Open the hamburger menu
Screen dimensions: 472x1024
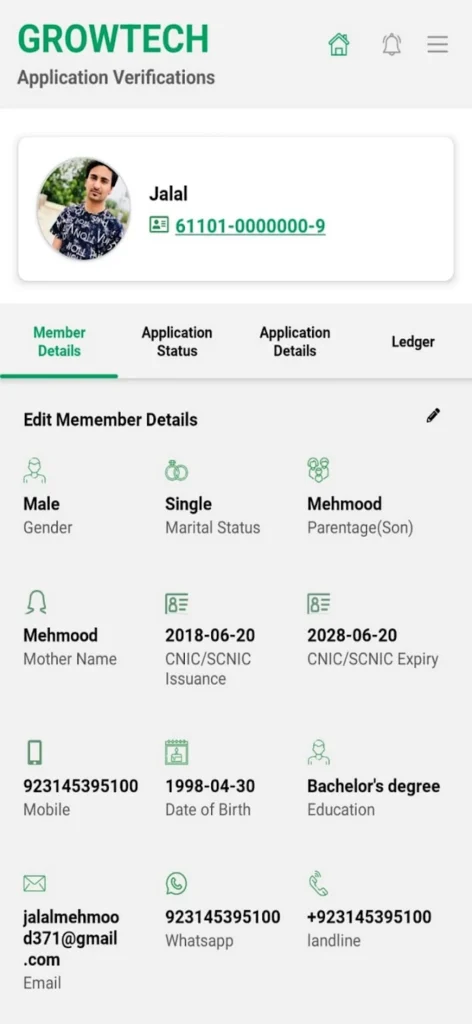pyautogui.click(x=437, y=44)
